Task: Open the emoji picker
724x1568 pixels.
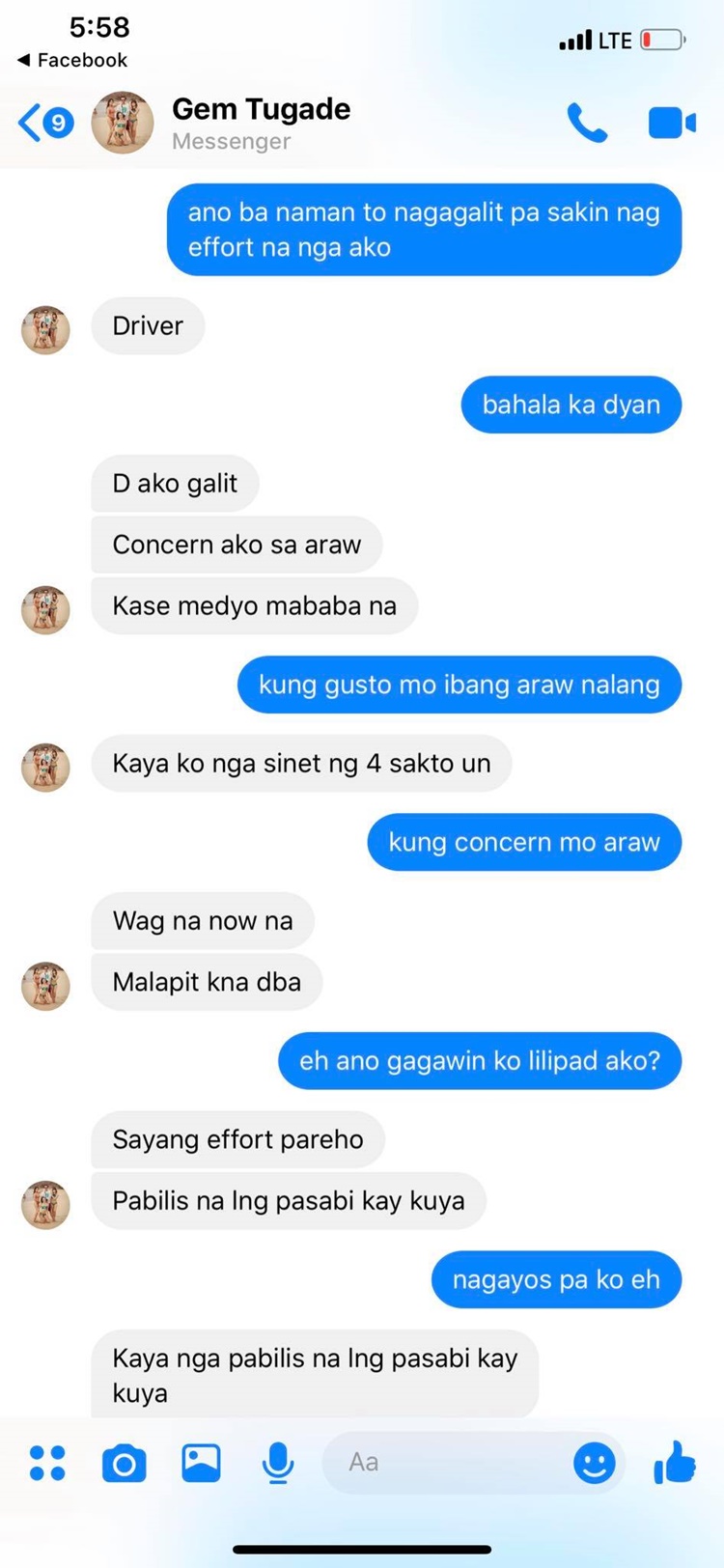Action: (x=594, y=1464)
